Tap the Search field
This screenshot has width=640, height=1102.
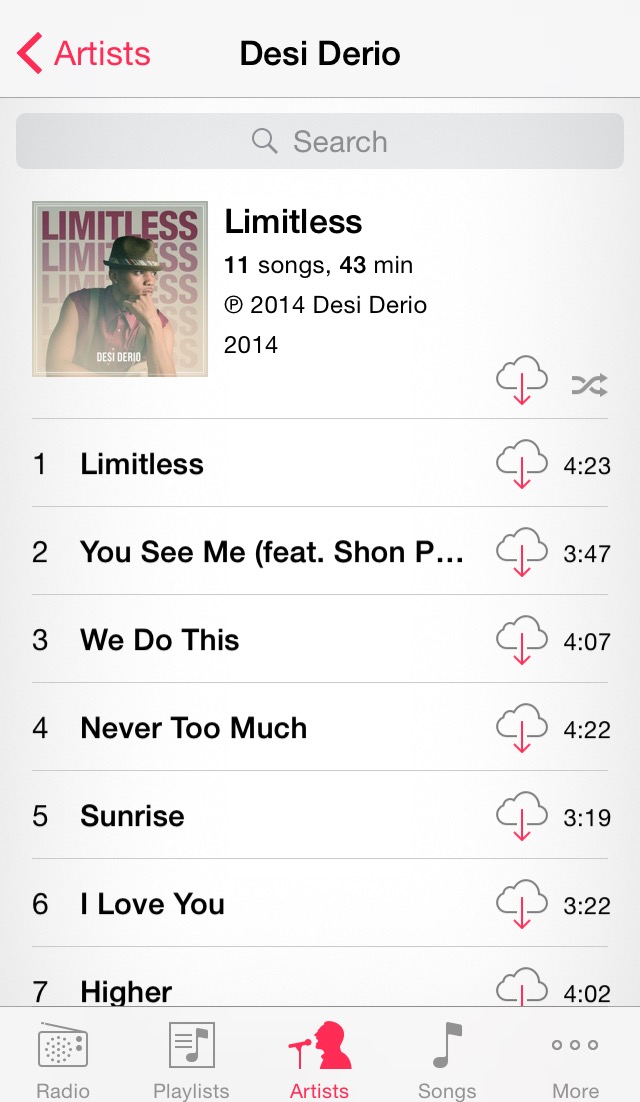click(x=320, y=141)
